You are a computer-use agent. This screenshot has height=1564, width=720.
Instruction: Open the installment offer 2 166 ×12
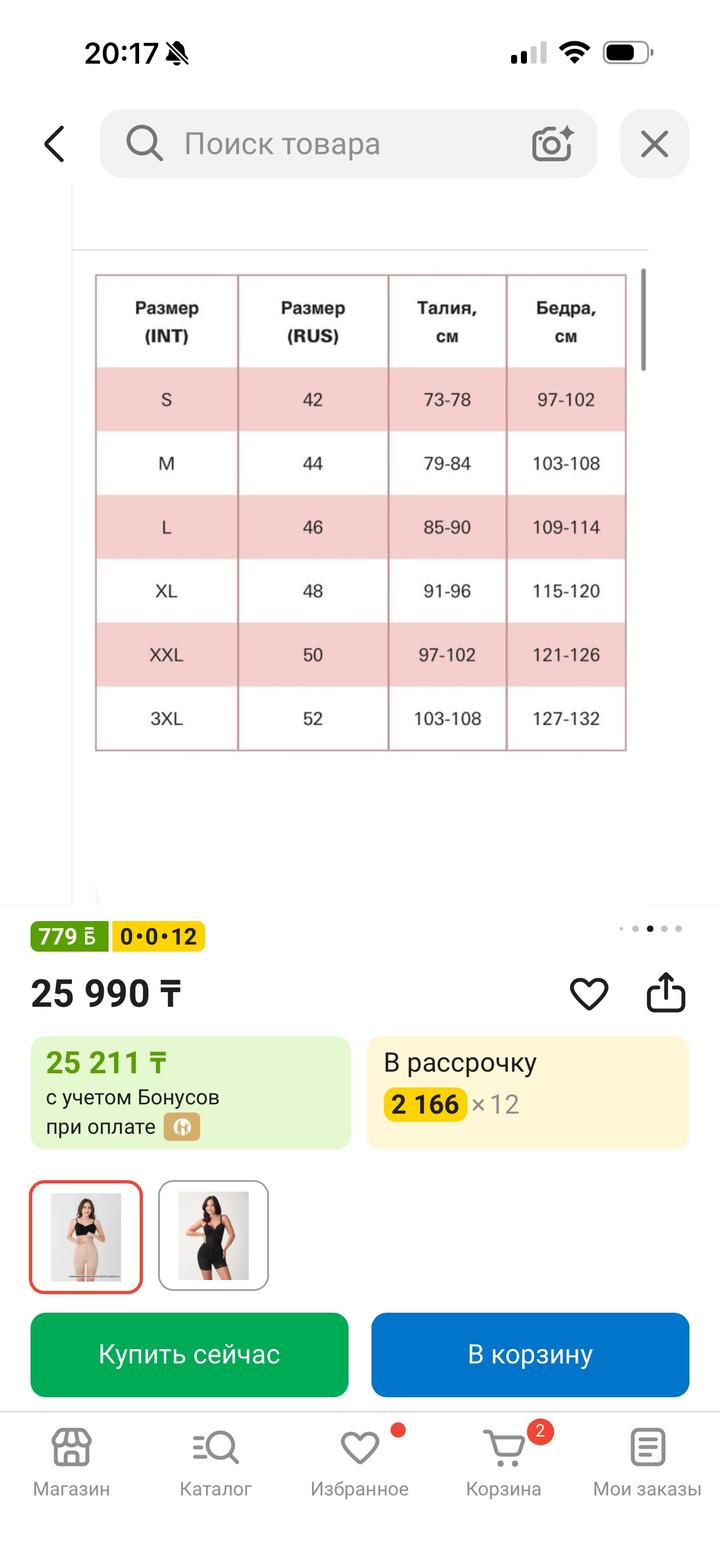(528, 1092)
